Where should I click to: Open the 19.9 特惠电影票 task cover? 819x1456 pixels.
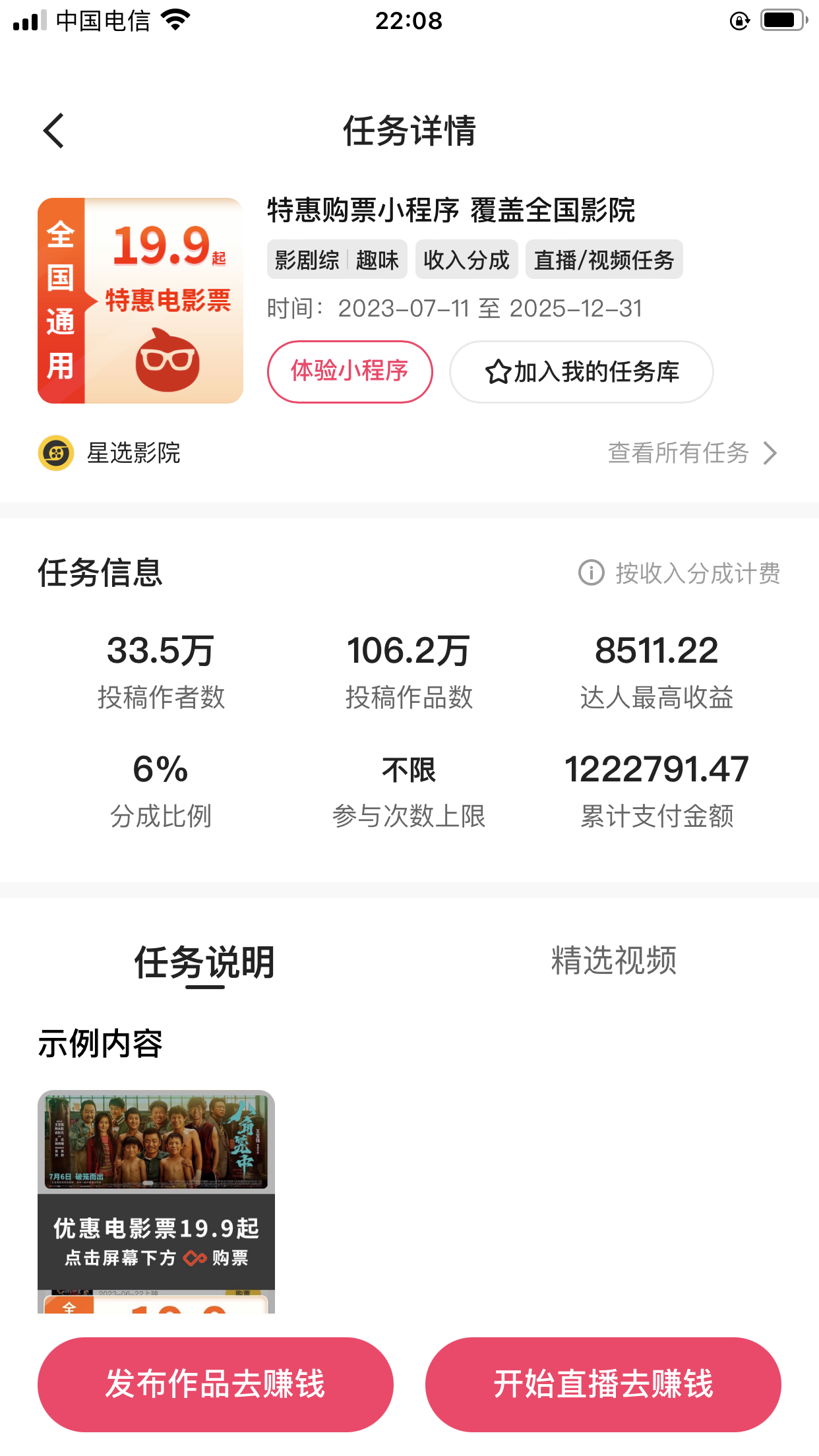tap(140, 301)
